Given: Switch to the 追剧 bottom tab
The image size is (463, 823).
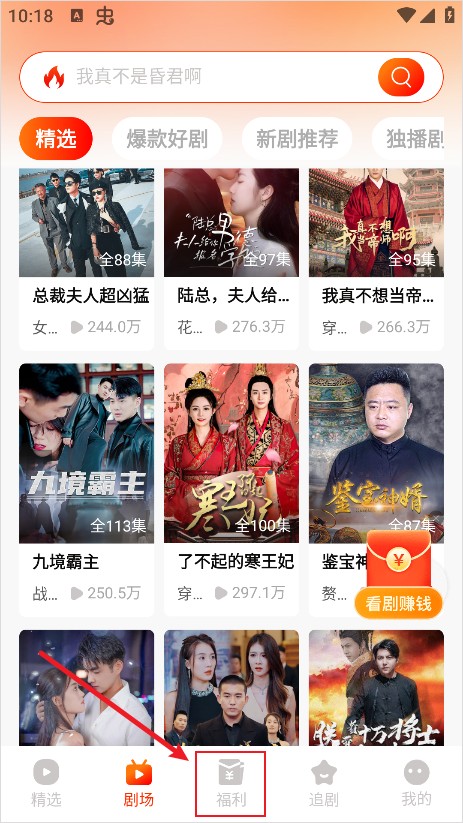Looking at the screenshot, I should [323, 784].
